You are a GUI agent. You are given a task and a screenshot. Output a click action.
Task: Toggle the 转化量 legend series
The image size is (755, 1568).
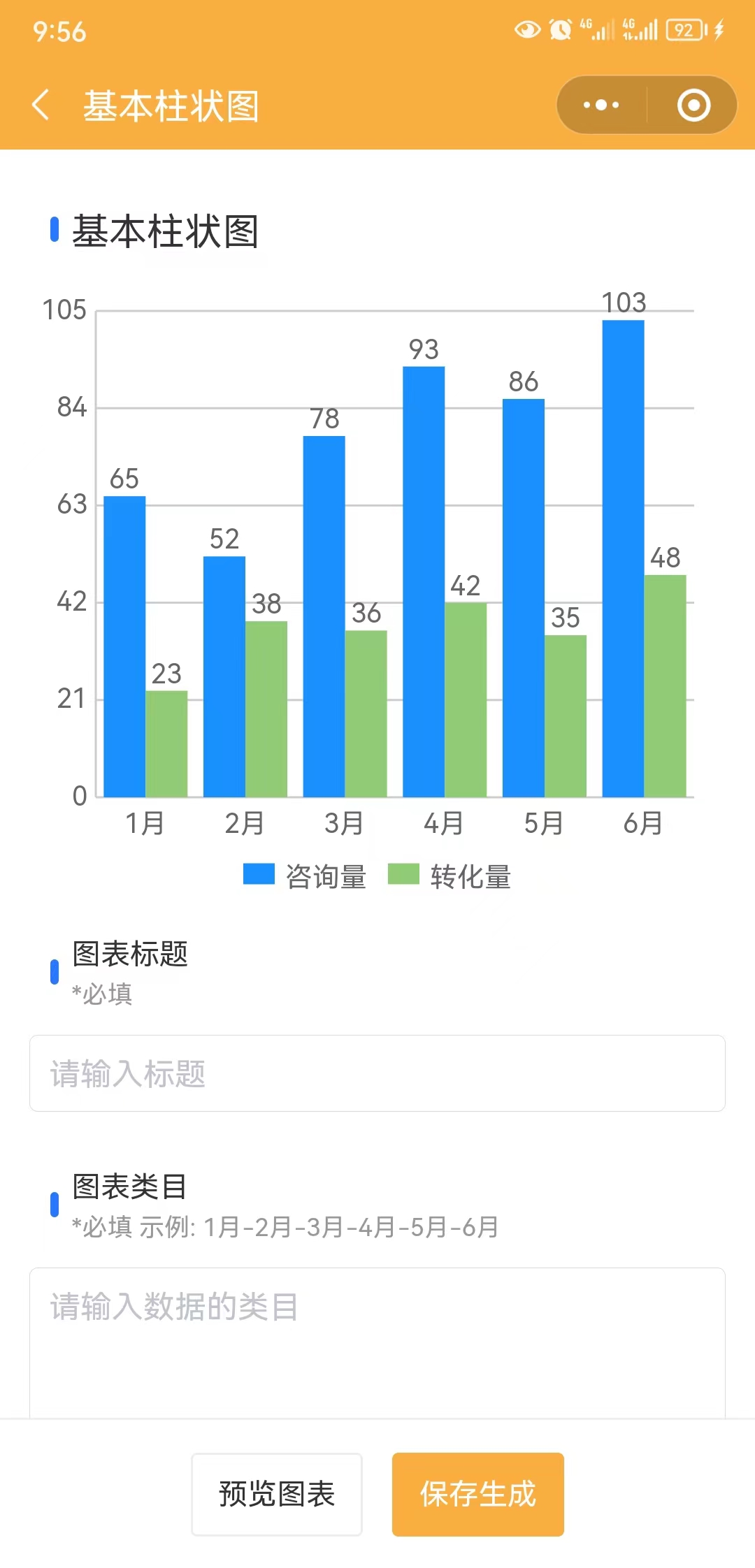pyautogui.click(x=450, y=876)
